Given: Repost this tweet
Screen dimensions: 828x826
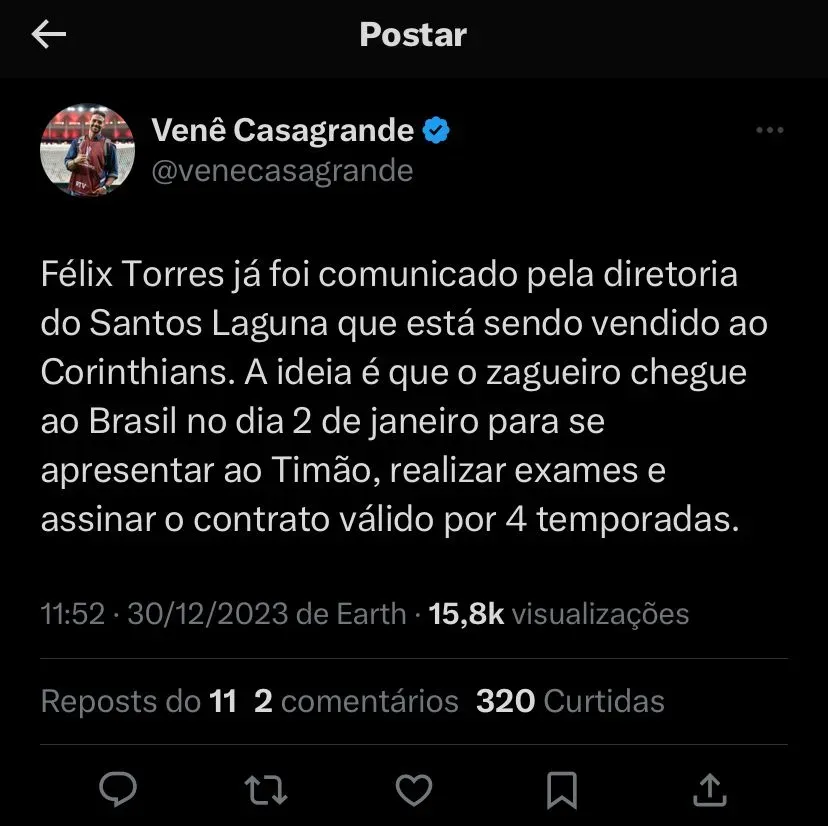Looking at the screenshot, I should point(267,789).
